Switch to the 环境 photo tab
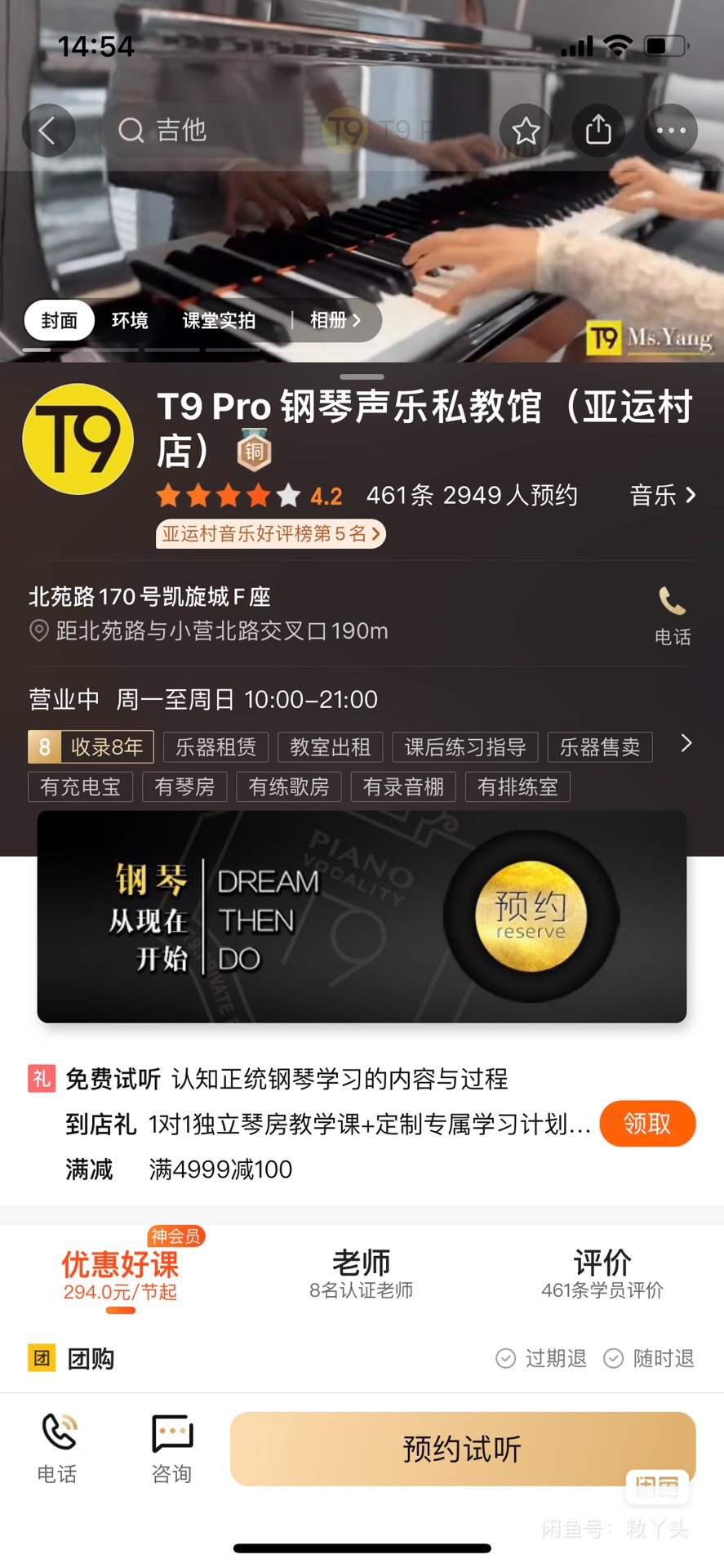 [x=130, y=321]
